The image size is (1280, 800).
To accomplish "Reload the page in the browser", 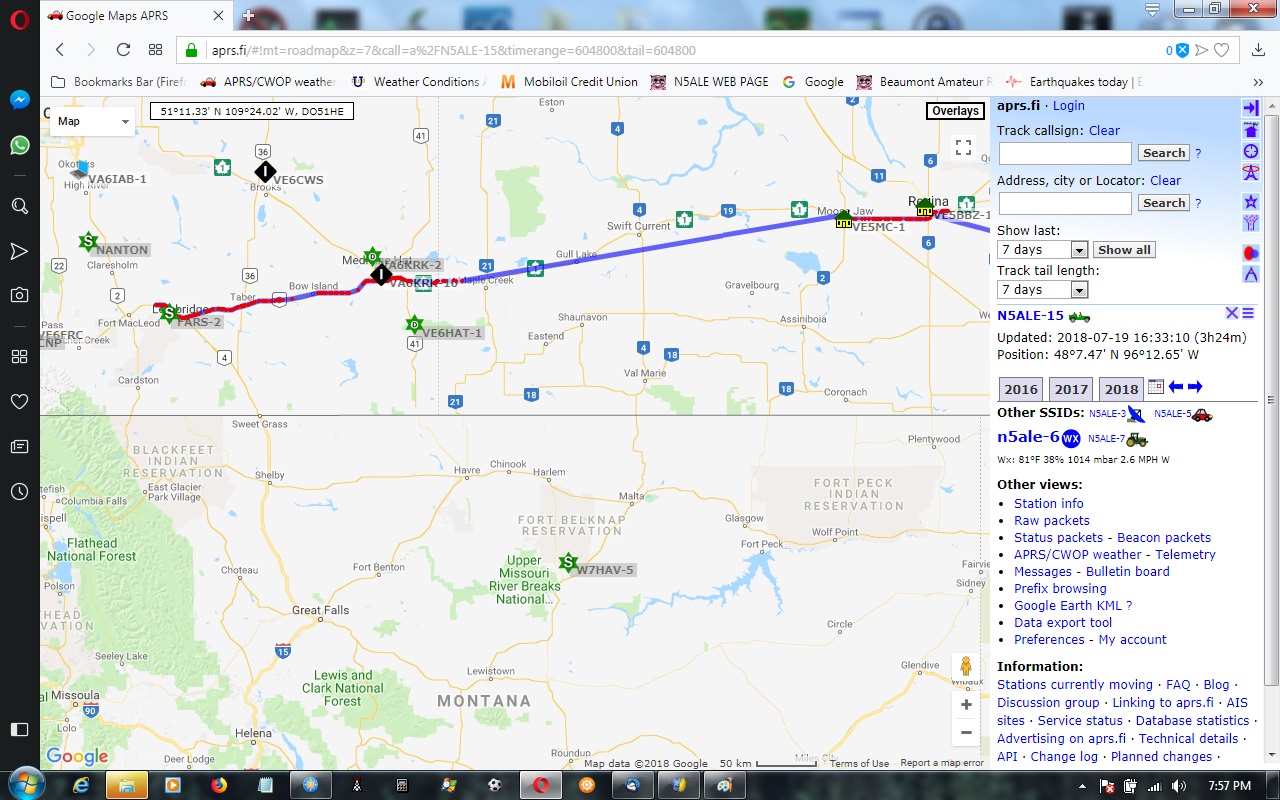I will [x=123, y=50].
